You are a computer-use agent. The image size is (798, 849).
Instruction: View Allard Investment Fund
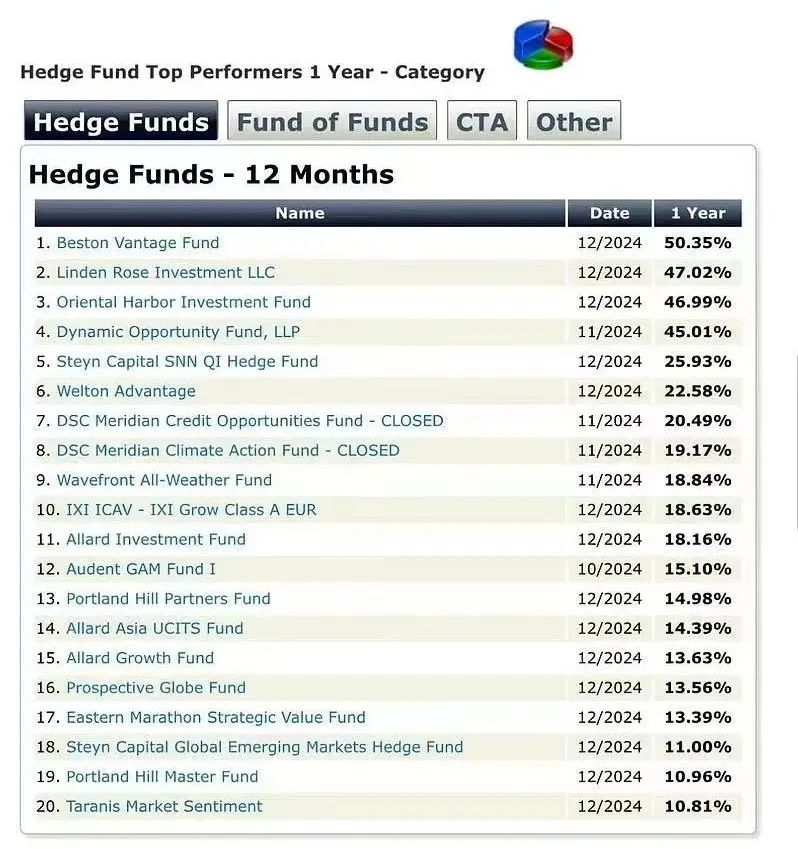coord(155,539)
